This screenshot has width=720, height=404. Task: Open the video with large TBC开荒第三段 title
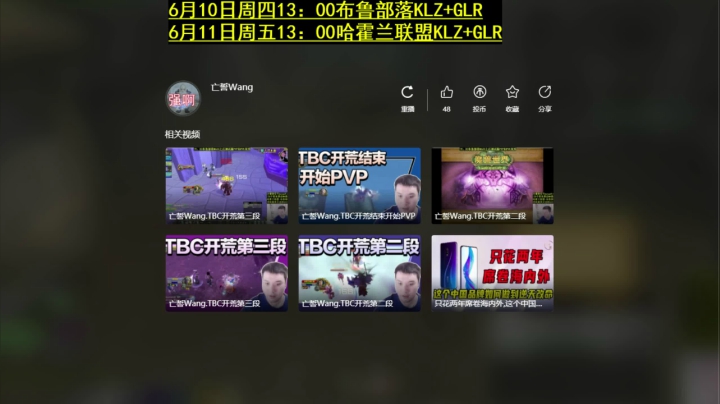[226, 272]
